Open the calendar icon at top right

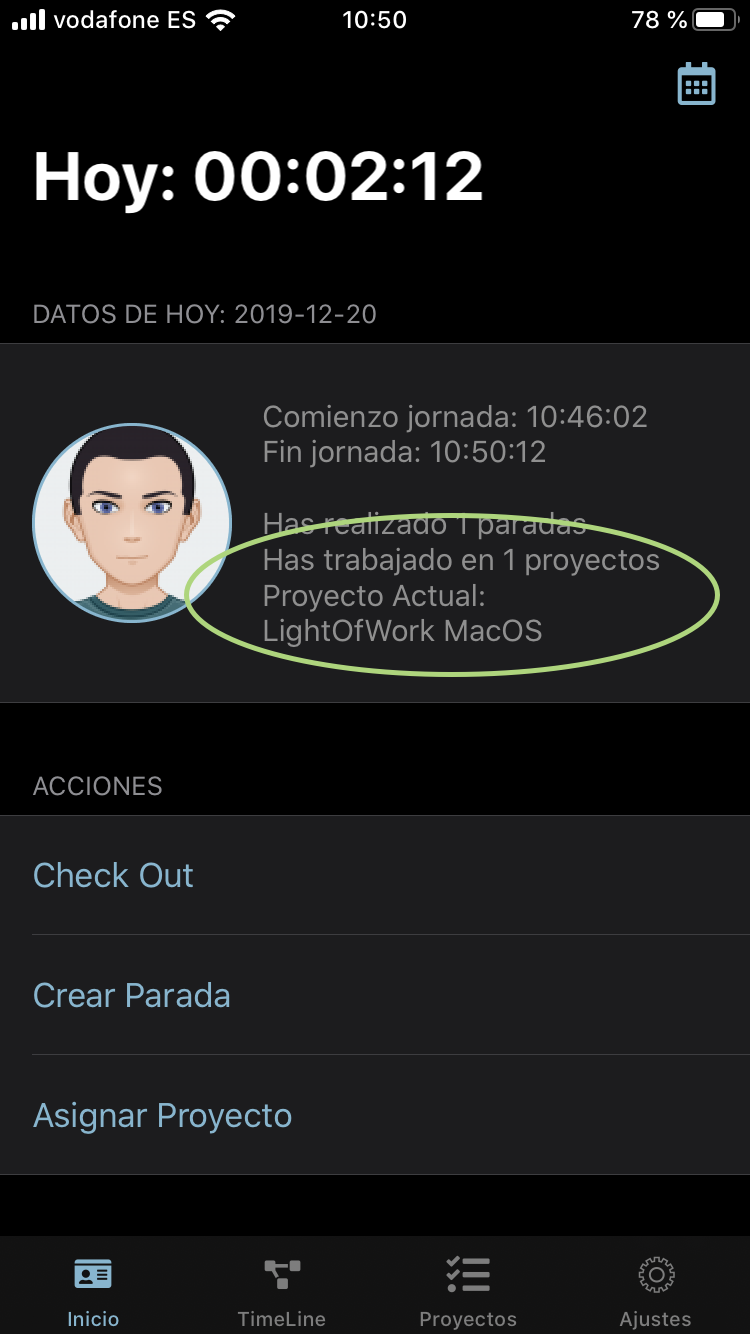tap(696, 84)
